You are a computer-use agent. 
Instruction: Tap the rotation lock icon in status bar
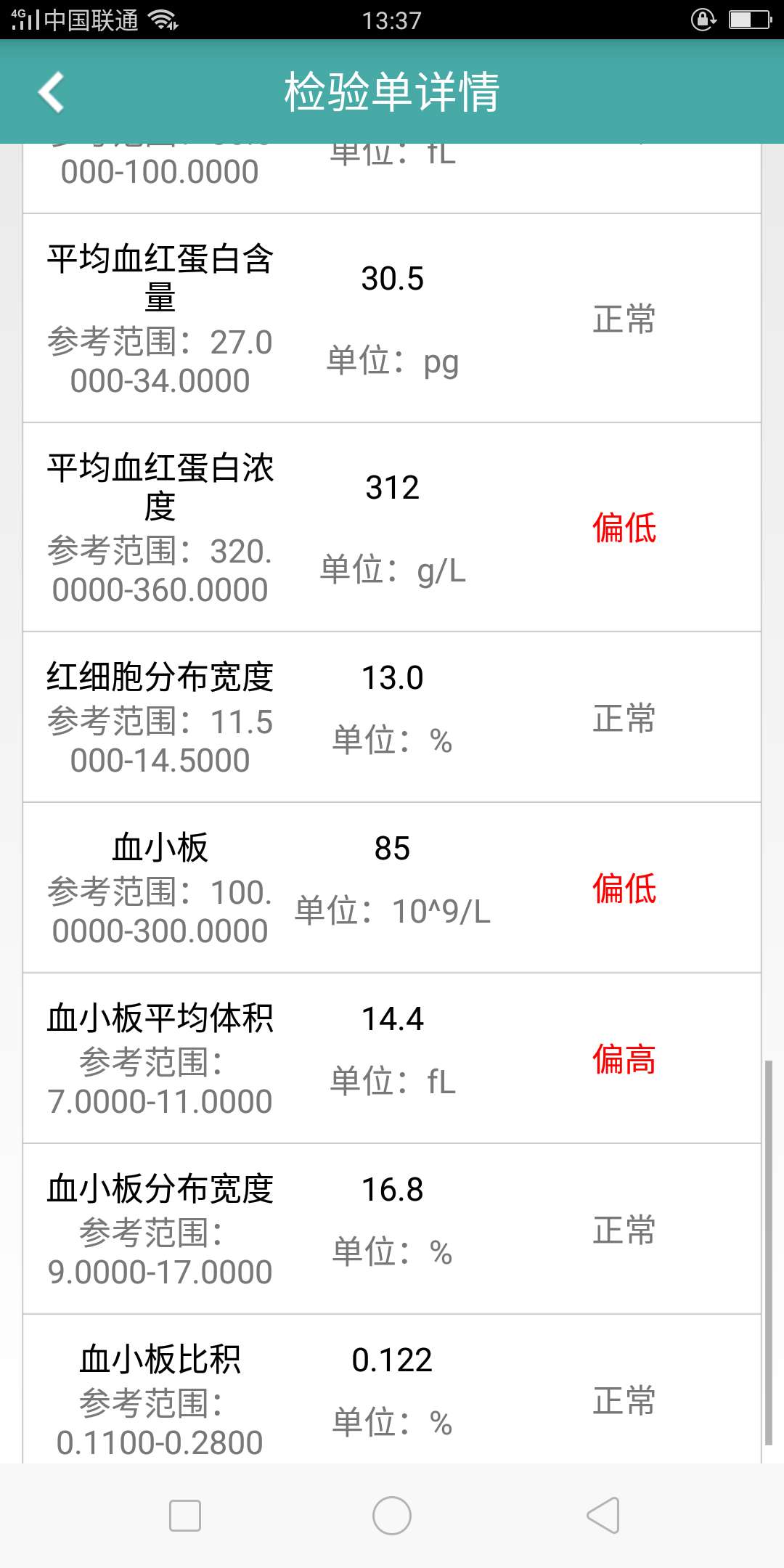point(701,20)
